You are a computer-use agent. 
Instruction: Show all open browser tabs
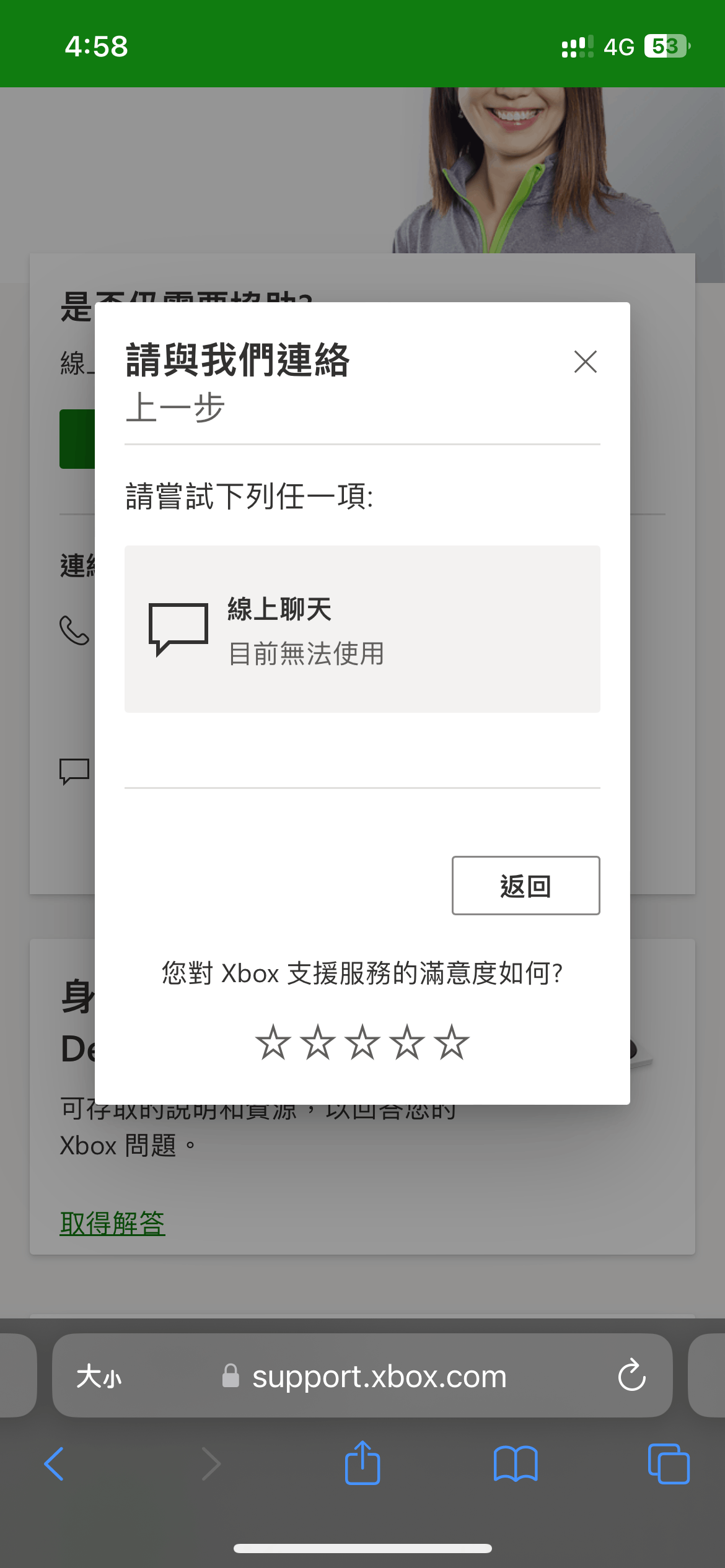[668, 1464]
